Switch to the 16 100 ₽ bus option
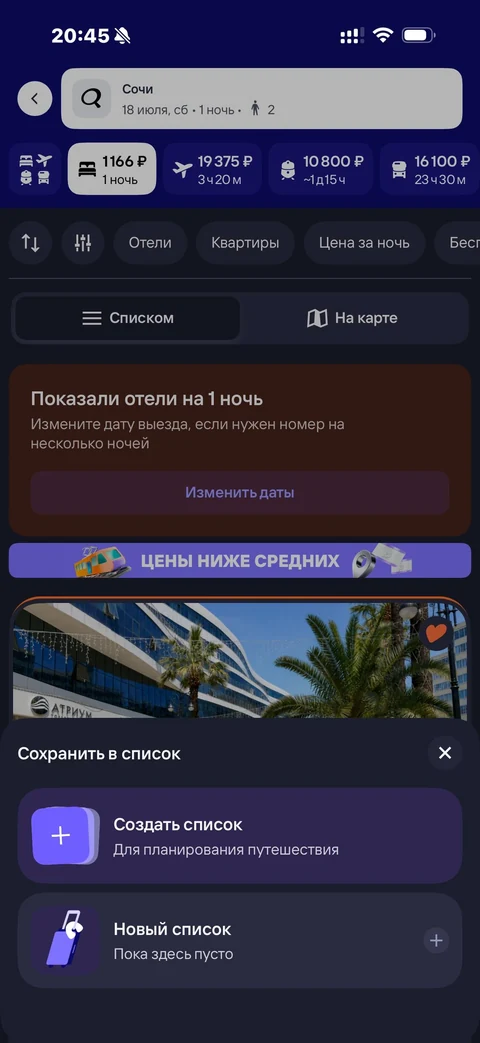The image size is (480, 1043). click(429, 169)
